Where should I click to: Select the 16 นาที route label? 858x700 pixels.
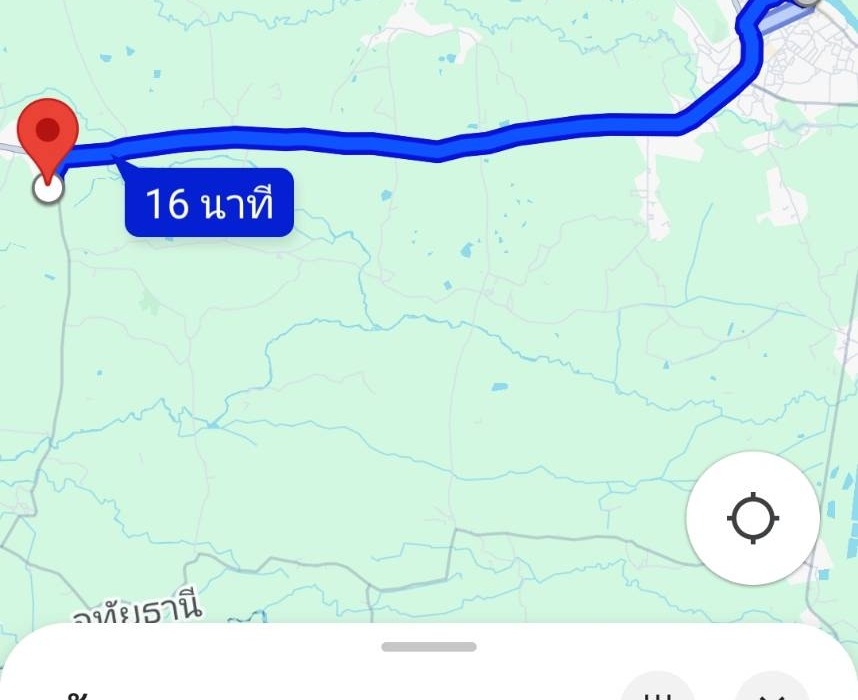click(209, 204)
